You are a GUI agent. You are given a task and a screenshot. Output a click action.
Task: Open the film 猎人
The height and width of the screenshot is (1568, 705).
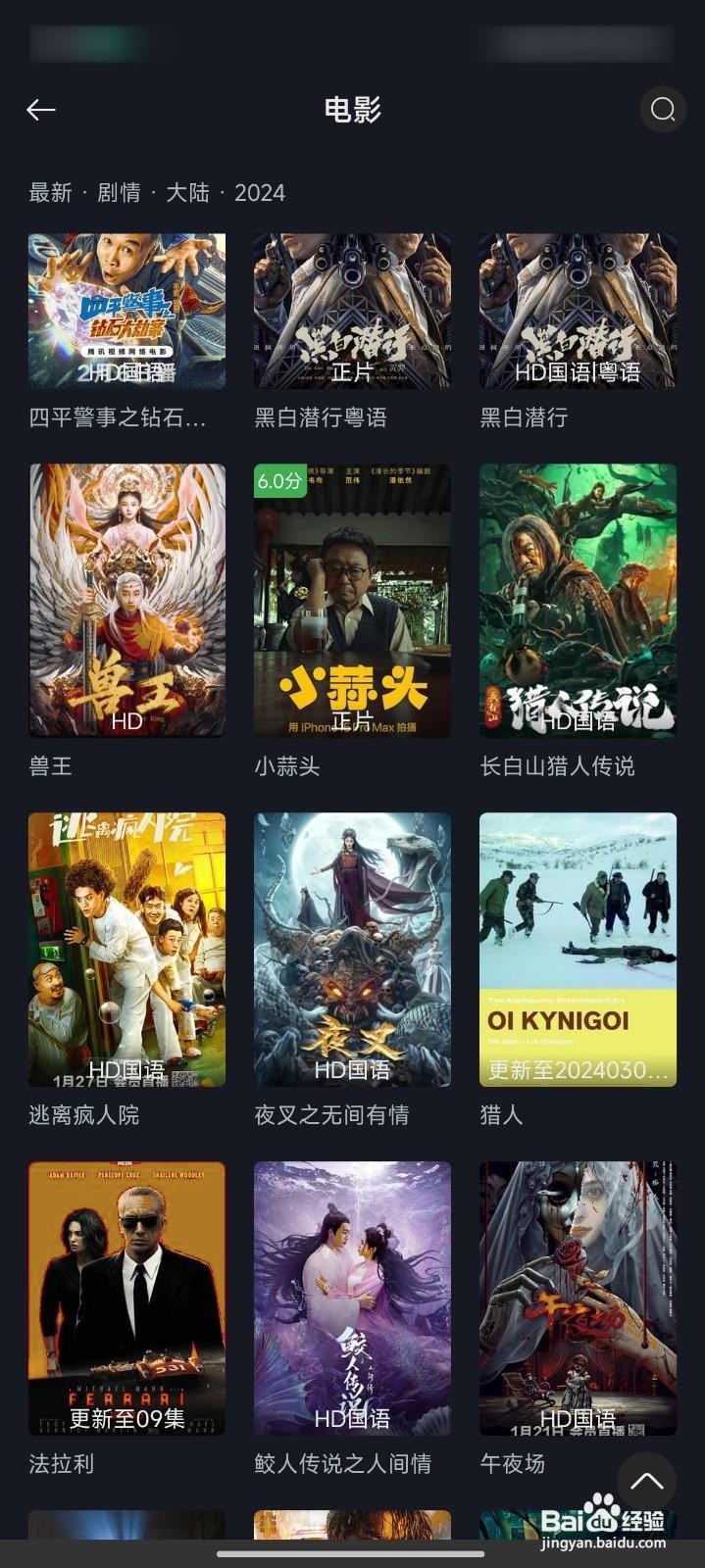tap(578, 949)
